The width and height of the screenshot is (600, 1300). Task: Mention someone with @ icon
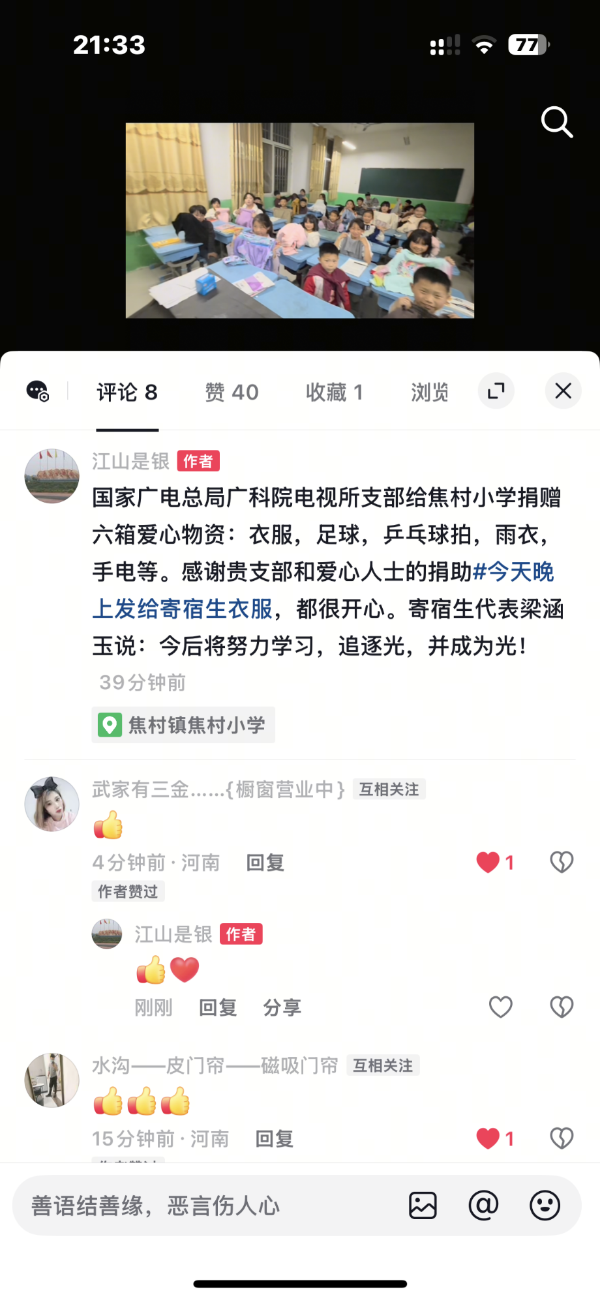coord(483,1206)
